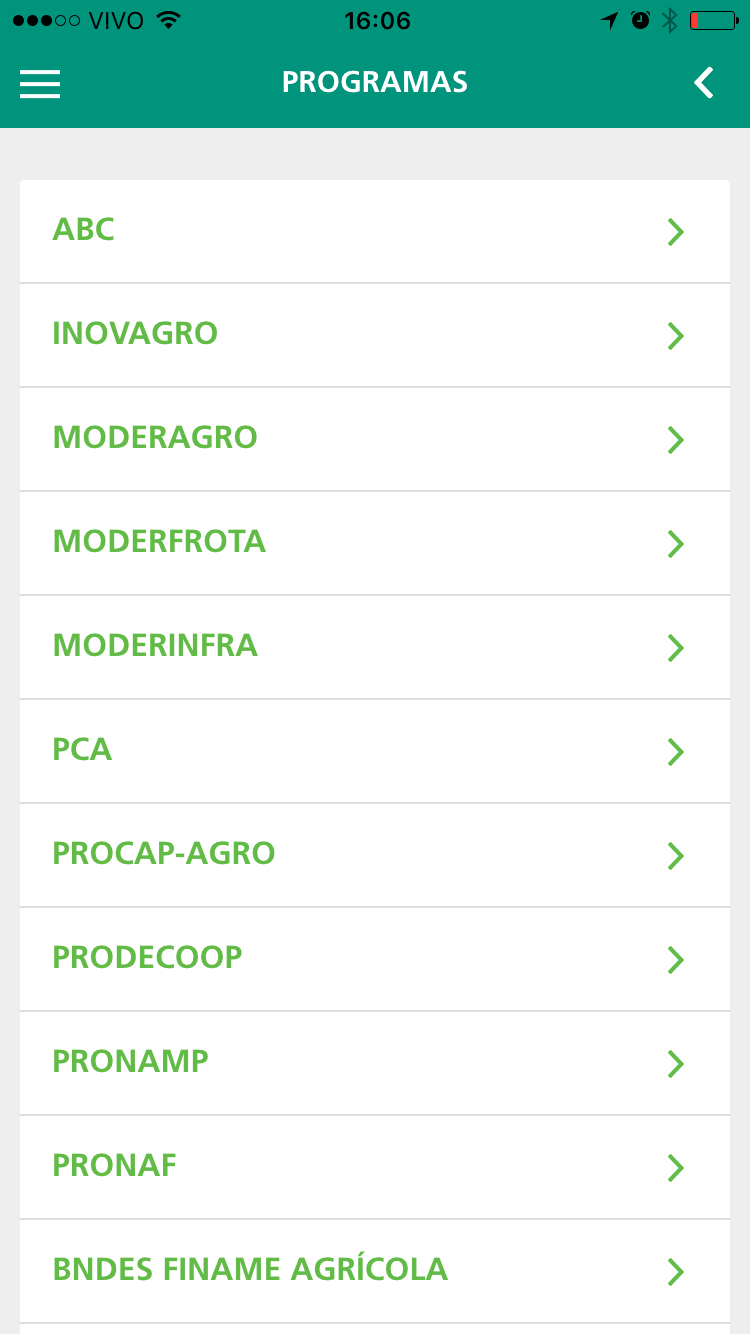This screenshot has width=750, height=1334.
Task: Go back using the top-right arrow
Action: [x=704, y=83]
